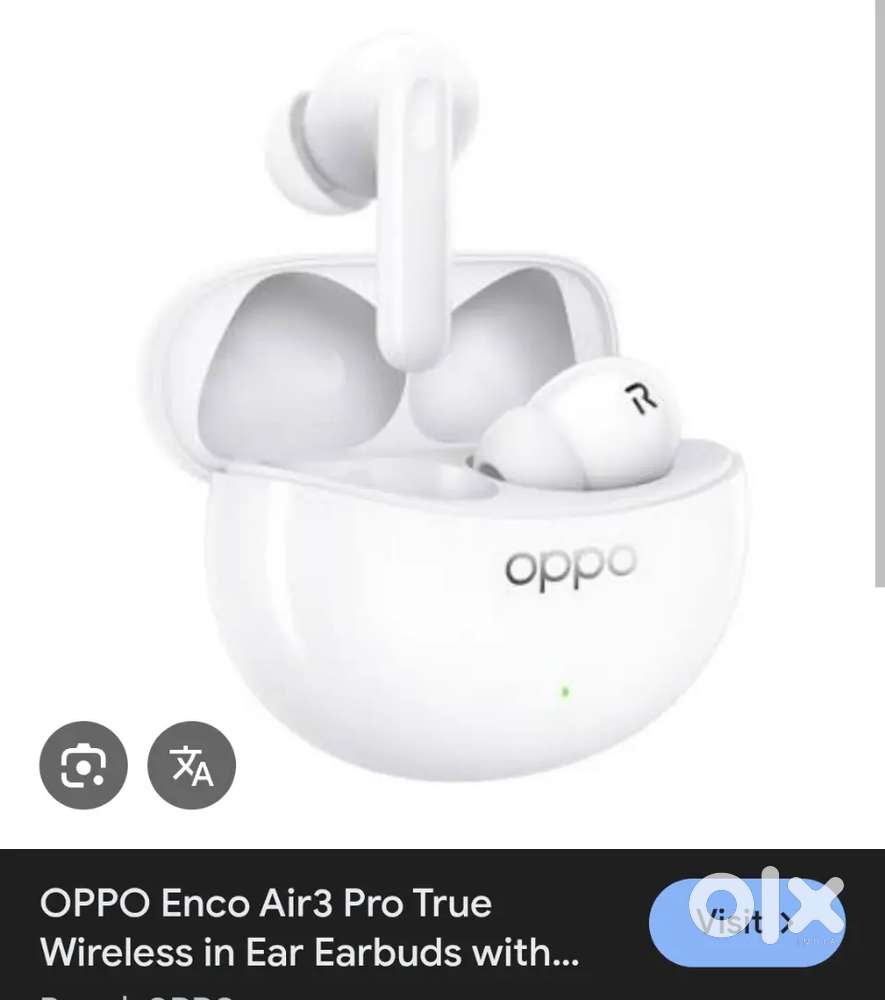The width and height of the screenshot is (885, 1000).
Task: Visit the OPPO Enco Air3 Pro page
Action: click(x=745, y=921)
